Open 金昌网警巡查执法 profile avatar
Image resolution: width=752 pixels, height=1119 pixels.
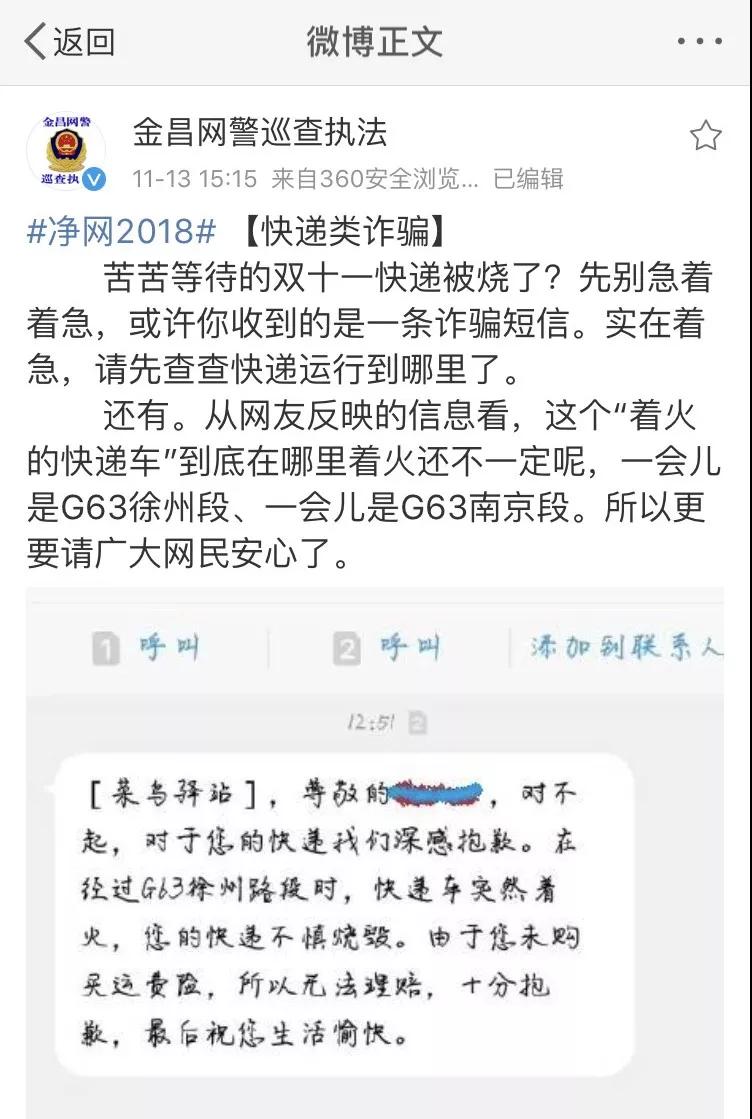coord(66,152)
